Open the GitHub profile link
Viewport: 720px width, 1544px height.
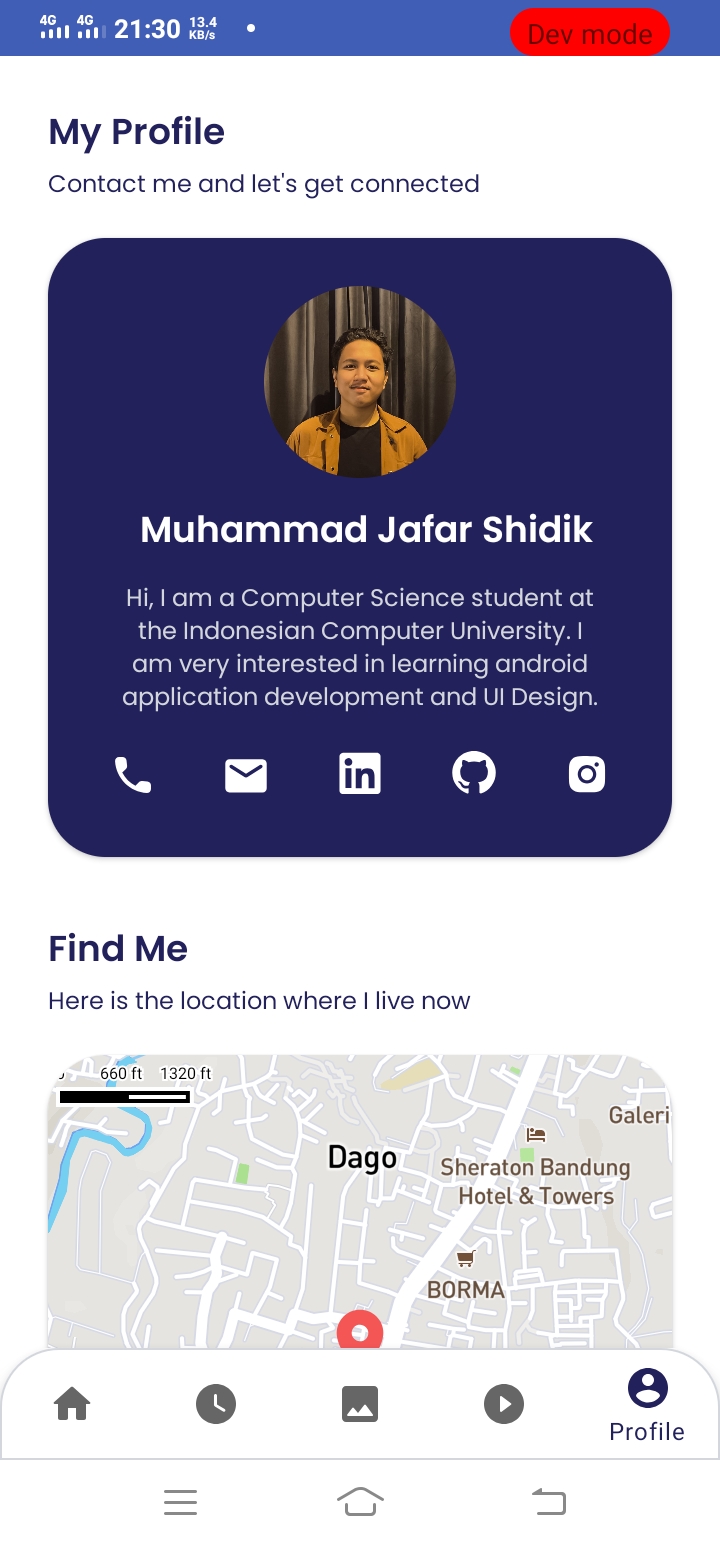[x=474, y=775]
